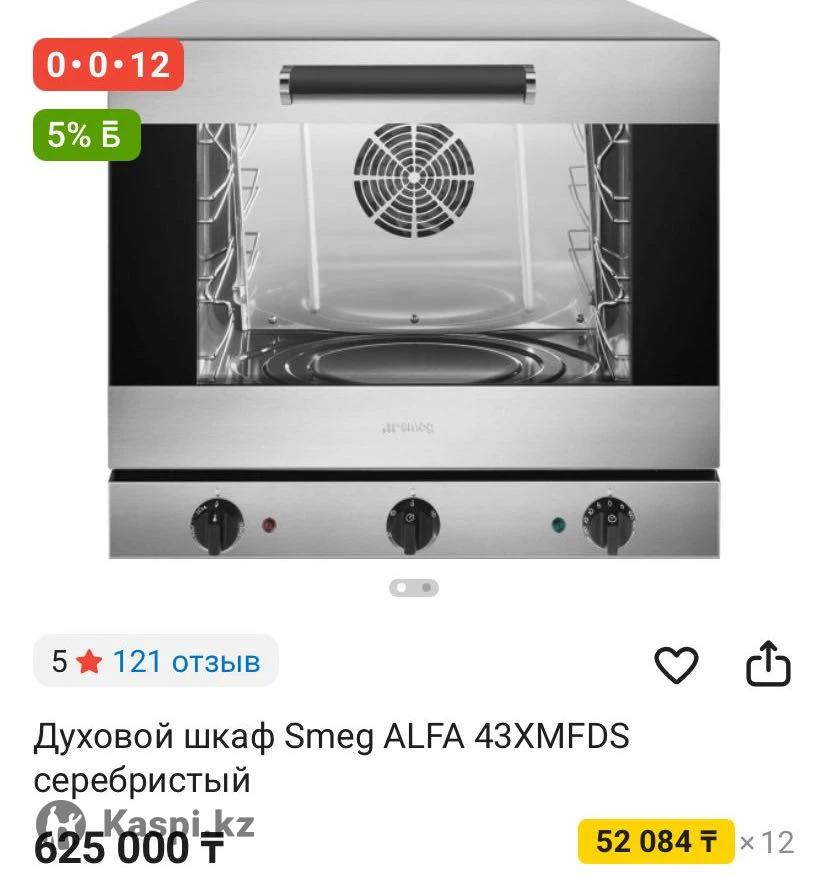The image size is (828, 889).
Task: Share this product listing
Action: 768,663
